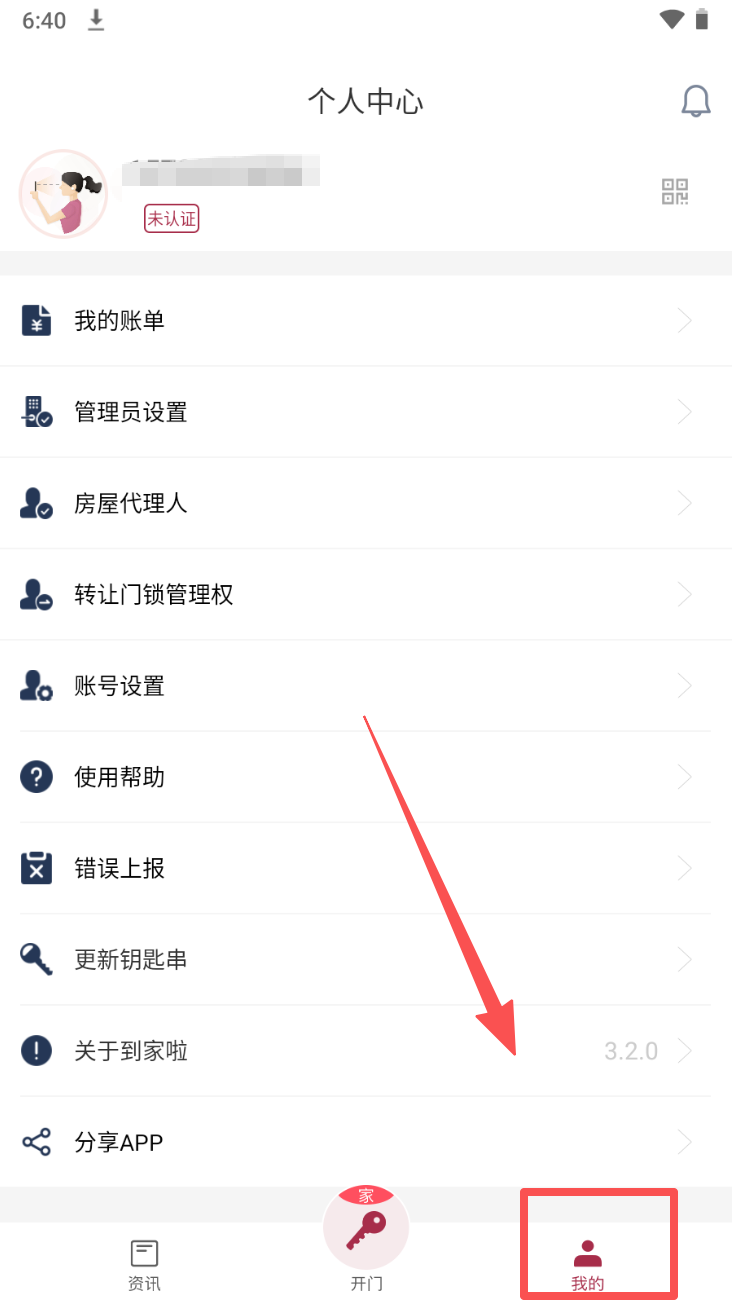Open the 分享APP row
This screenshot has height=1304, width=732.
click(x=365, y=1142)
